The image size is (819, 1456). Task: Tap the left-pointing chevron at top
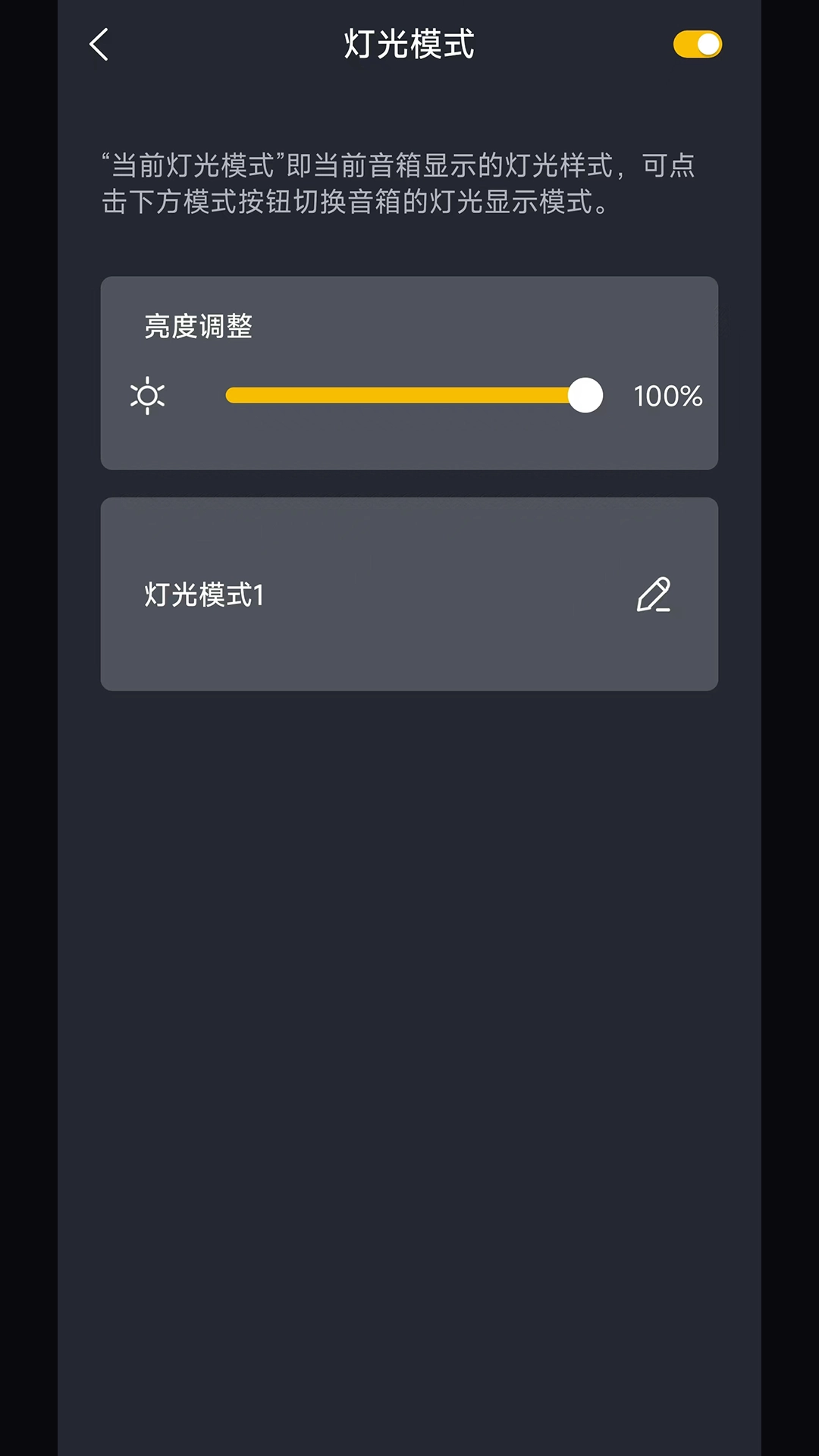[99, 45]
